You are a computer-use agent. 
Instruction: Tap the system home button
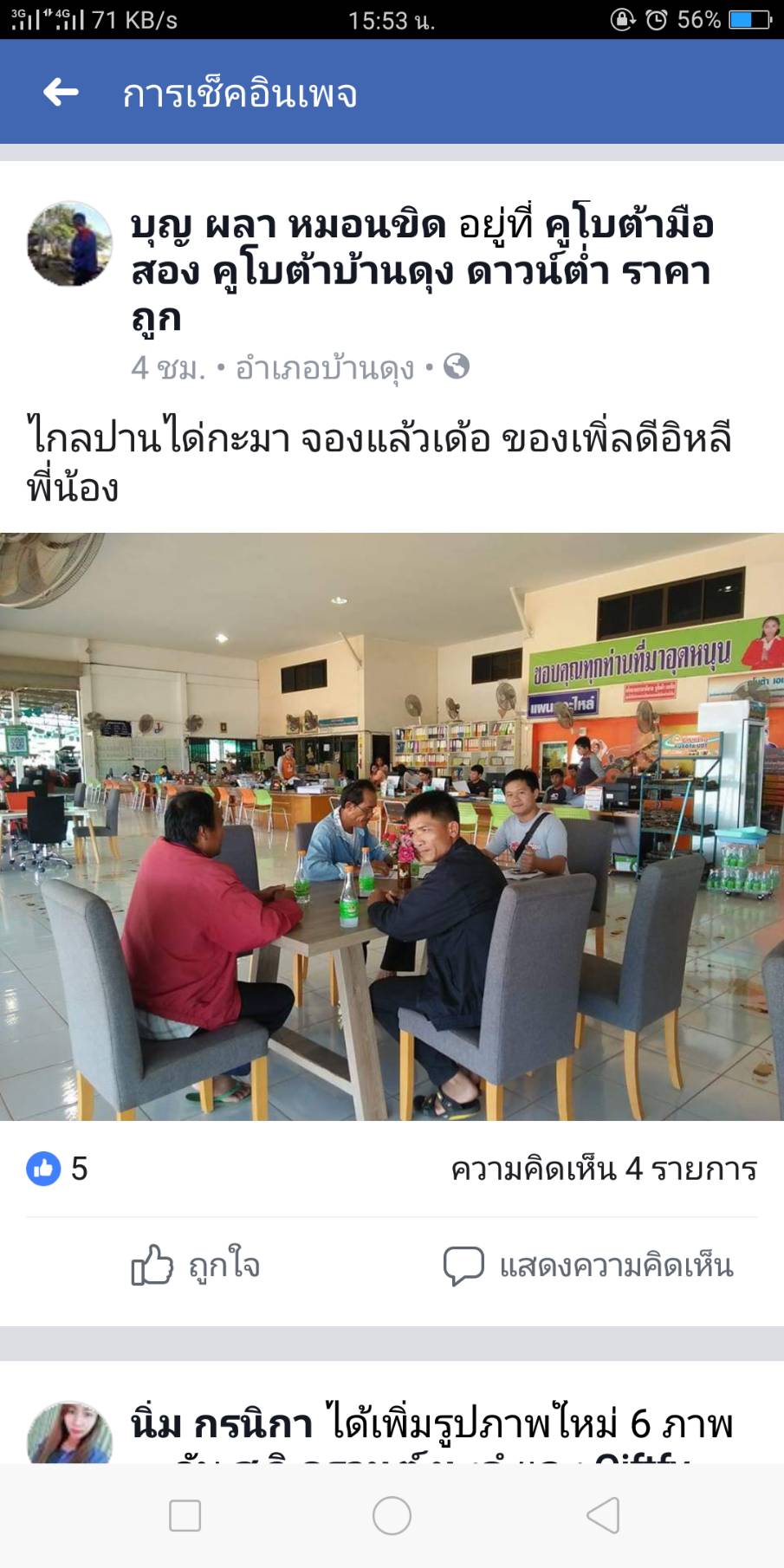click(392, 1515)
